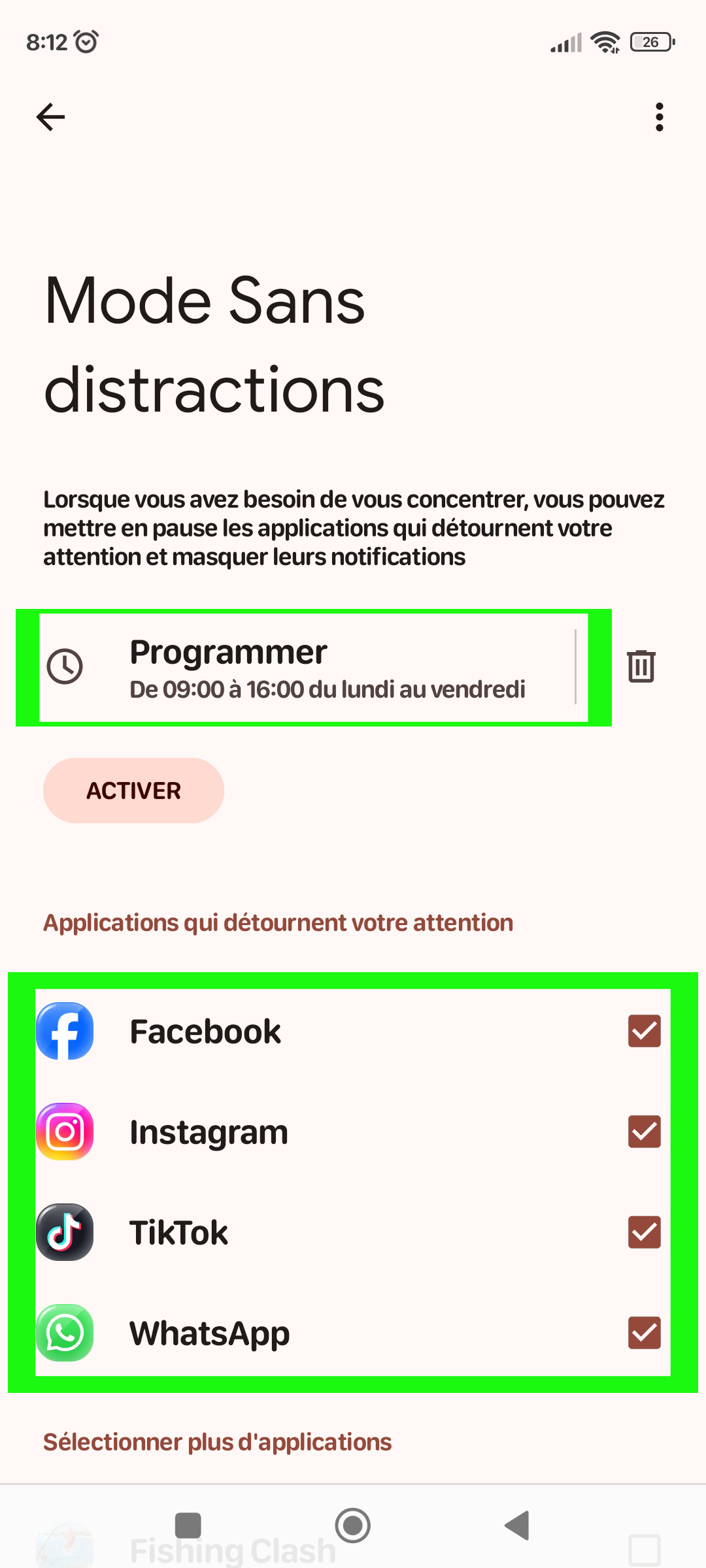
Task: Uncheck the Instagram checkbox
Action: tap(645, 1132)
